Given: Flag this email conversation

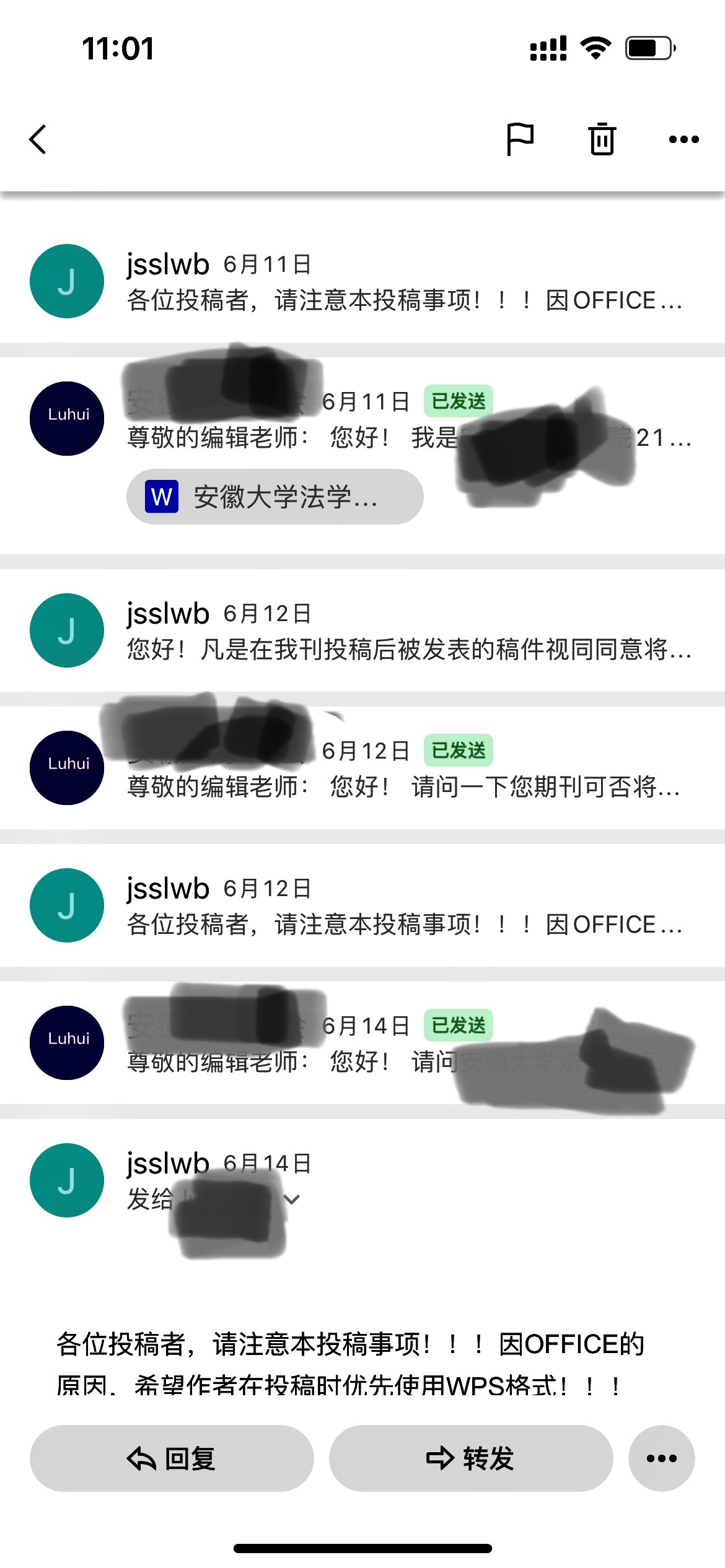Looking at the screenshot, I should pyautogui.click(x=519, y=139).
